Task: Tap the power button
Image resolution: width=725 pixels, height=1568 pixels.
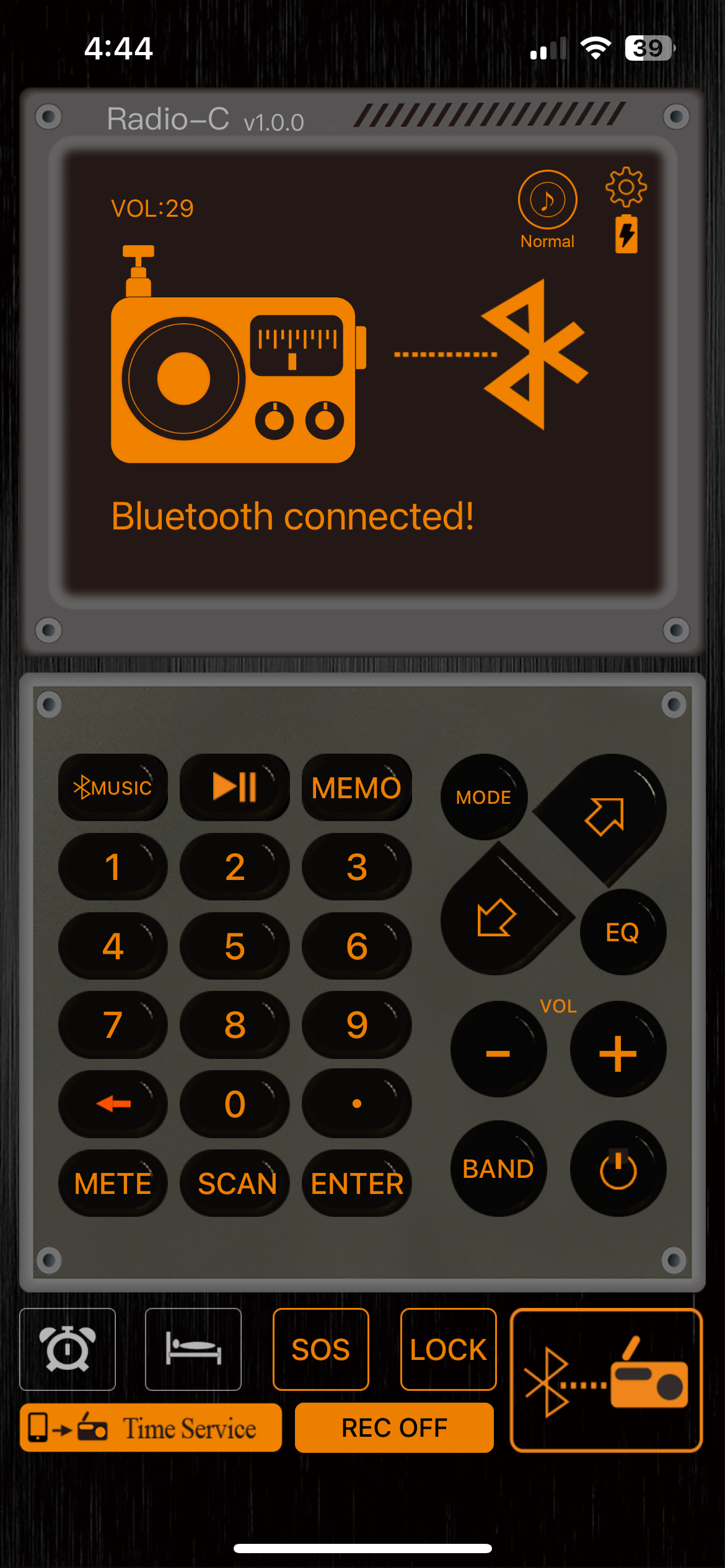Action: (618, 1169)
